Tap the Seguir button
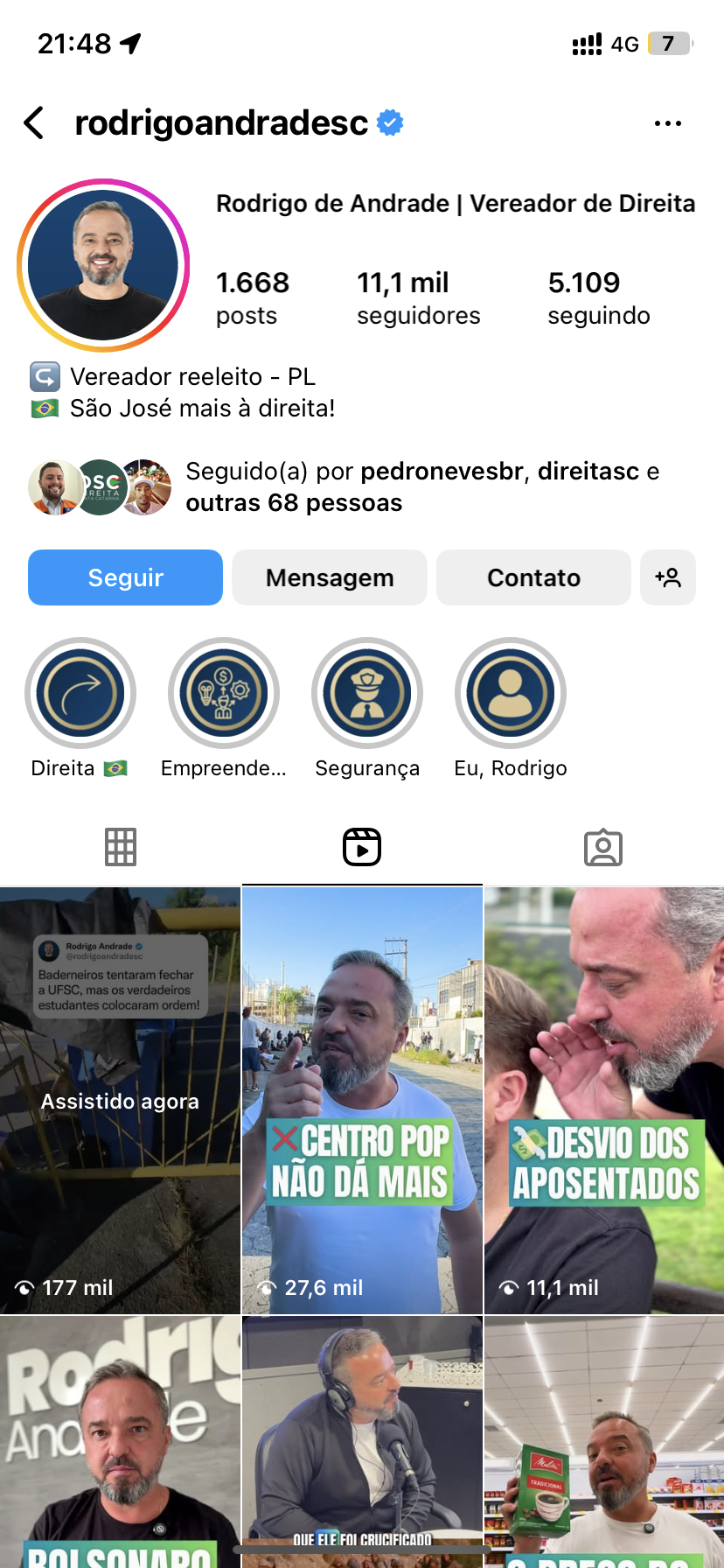This screenshot has height=1568, width=724. 125,577
